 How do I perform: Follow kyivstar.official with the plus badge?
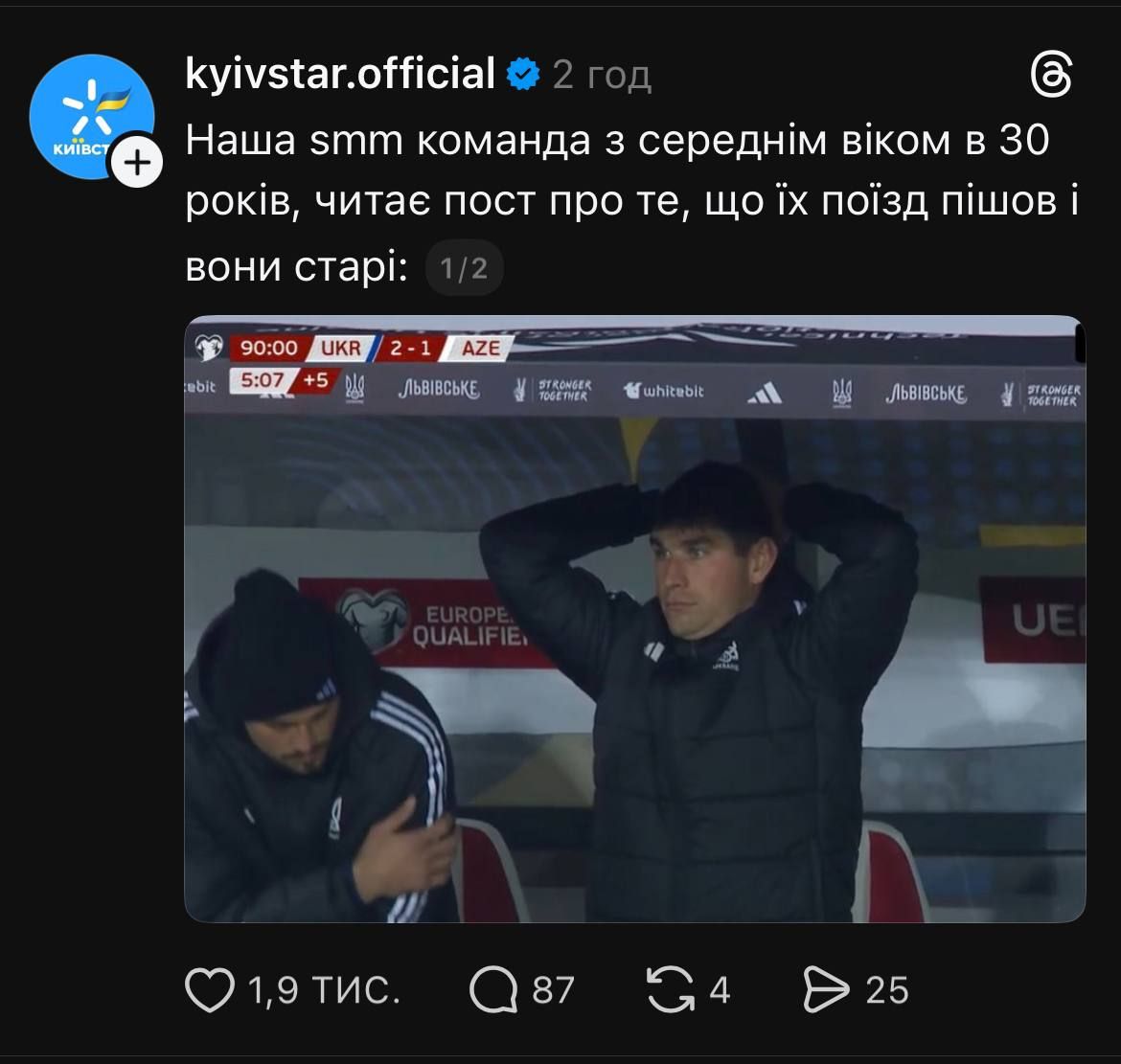click(x=138, y=165)
